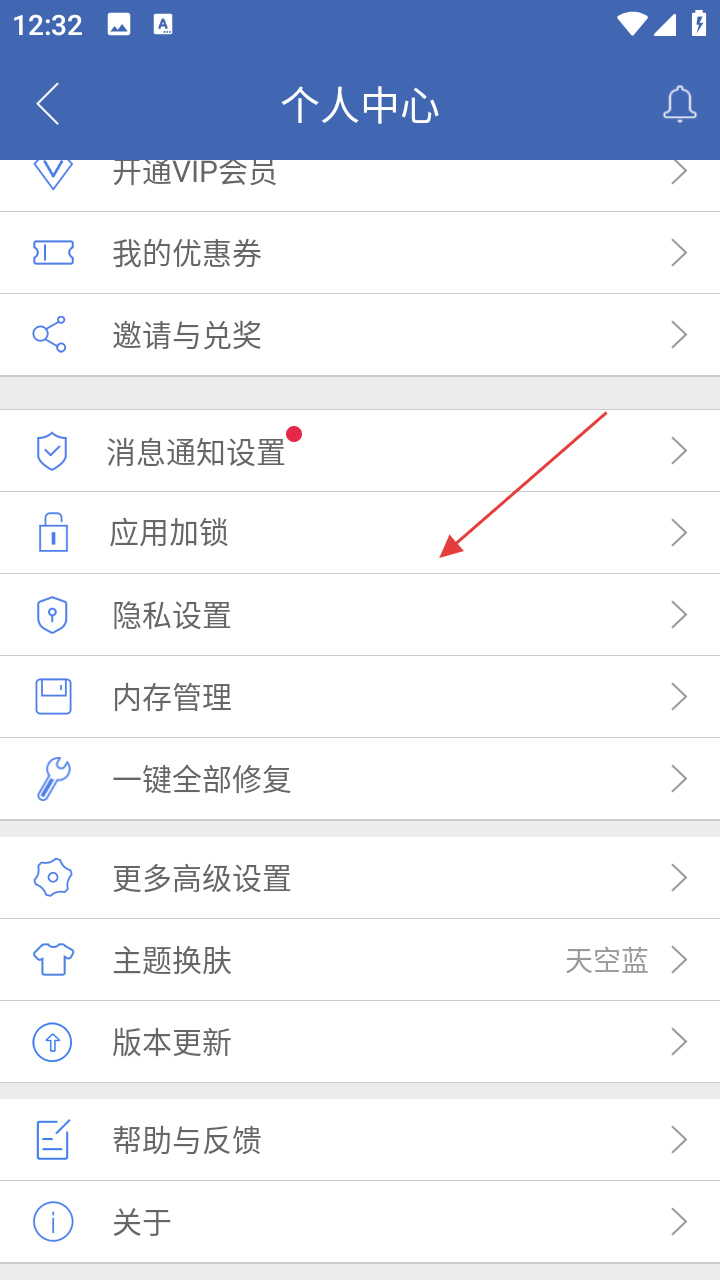Open 邀请与兑奖 row
The height and width of the screenshot is (1280, 720).
click(x=360, y=335)
